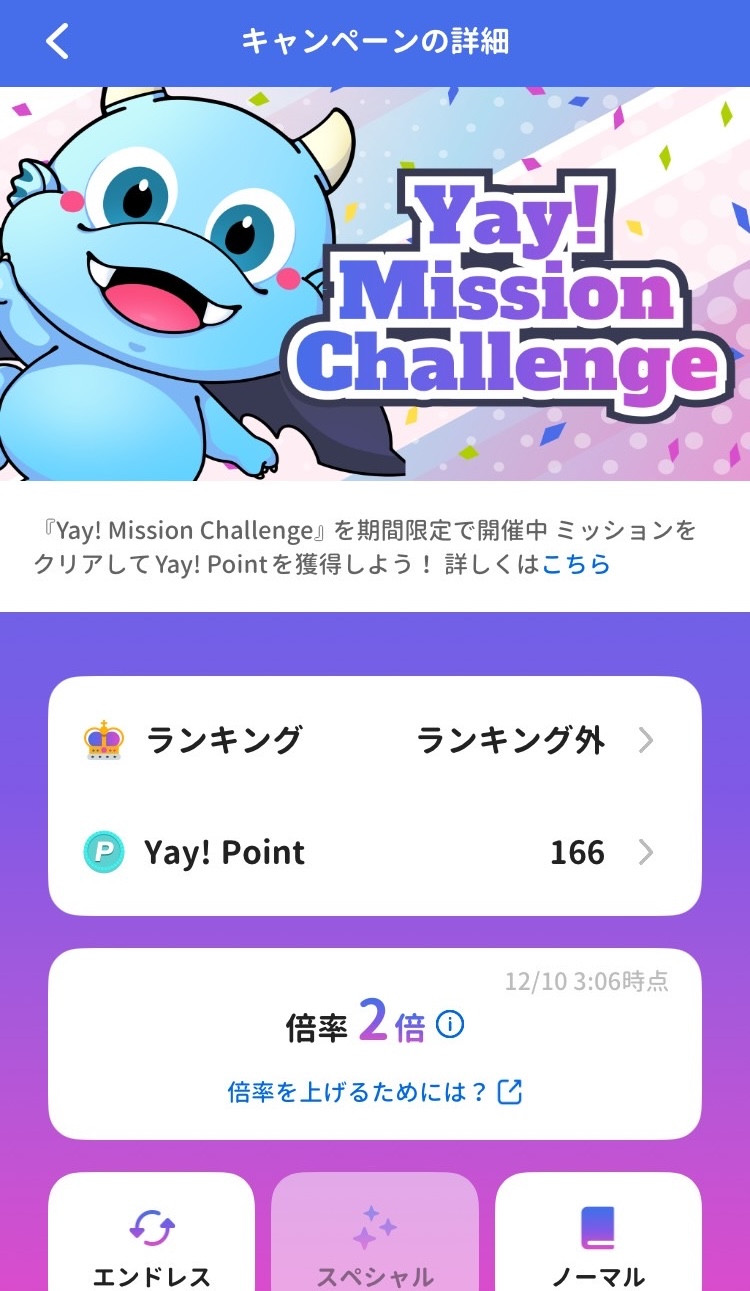Click the external link icon beside 倍率を上げるためには？
Screen dimensions: 750x1291
point(511,1092)
